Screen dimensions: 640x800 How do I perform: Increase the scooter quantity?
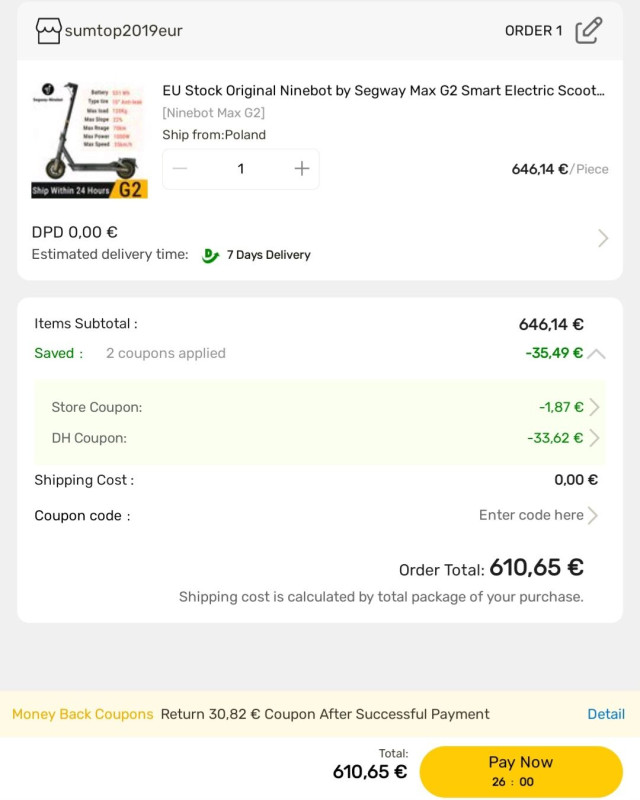[x=302, y=169]
